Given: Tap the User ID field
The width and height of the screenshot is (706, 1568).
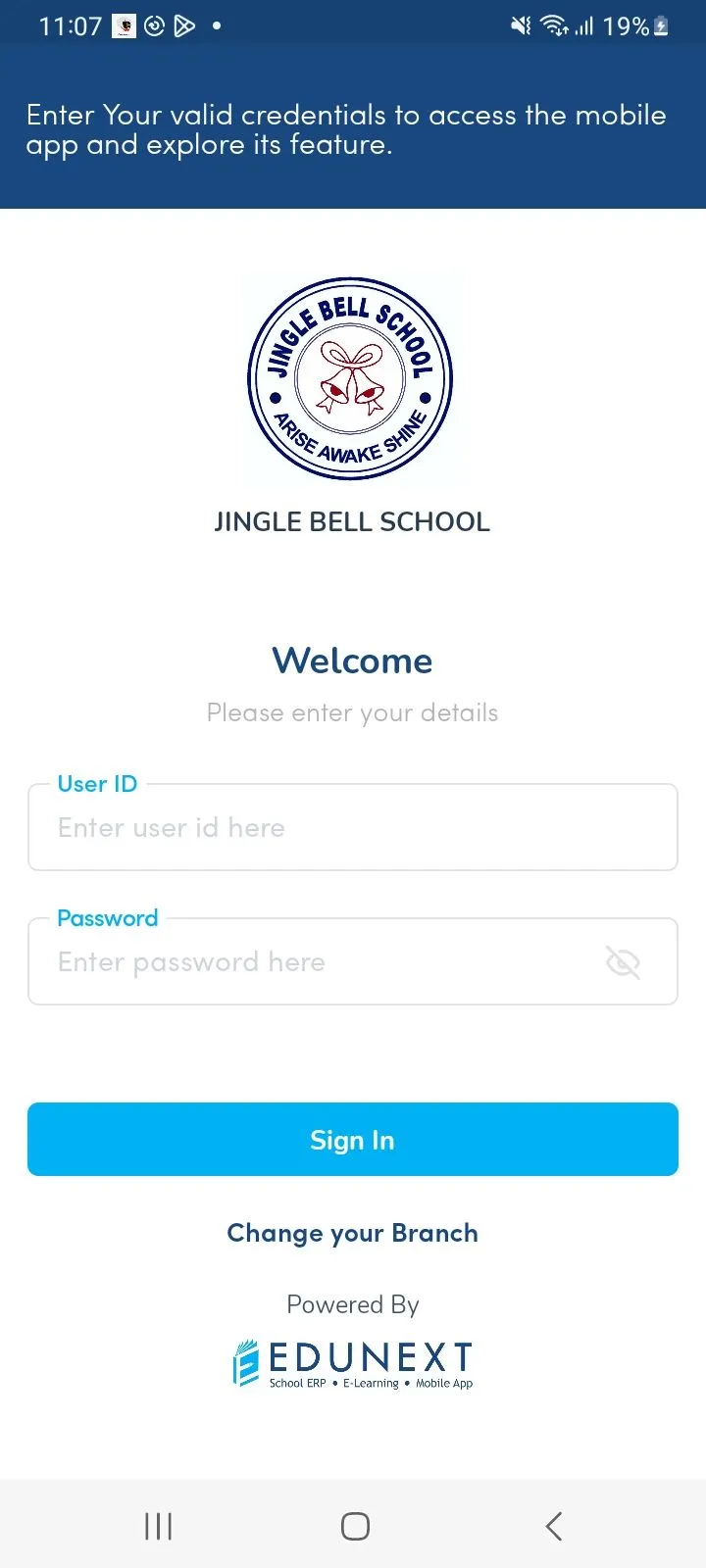Looking at the screenshot, I should [x=352, y=828].
